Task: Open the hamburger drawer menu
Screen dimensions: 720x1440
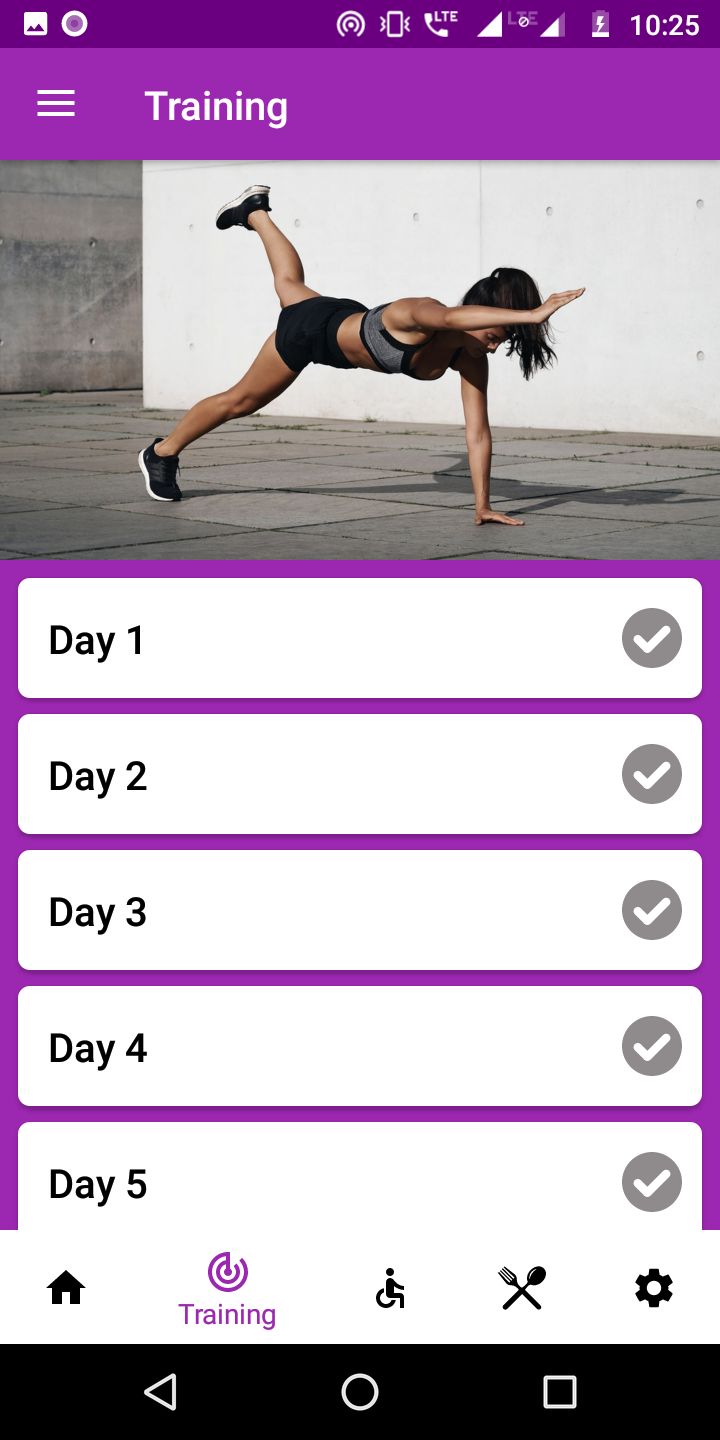Action: pos(56,104)
